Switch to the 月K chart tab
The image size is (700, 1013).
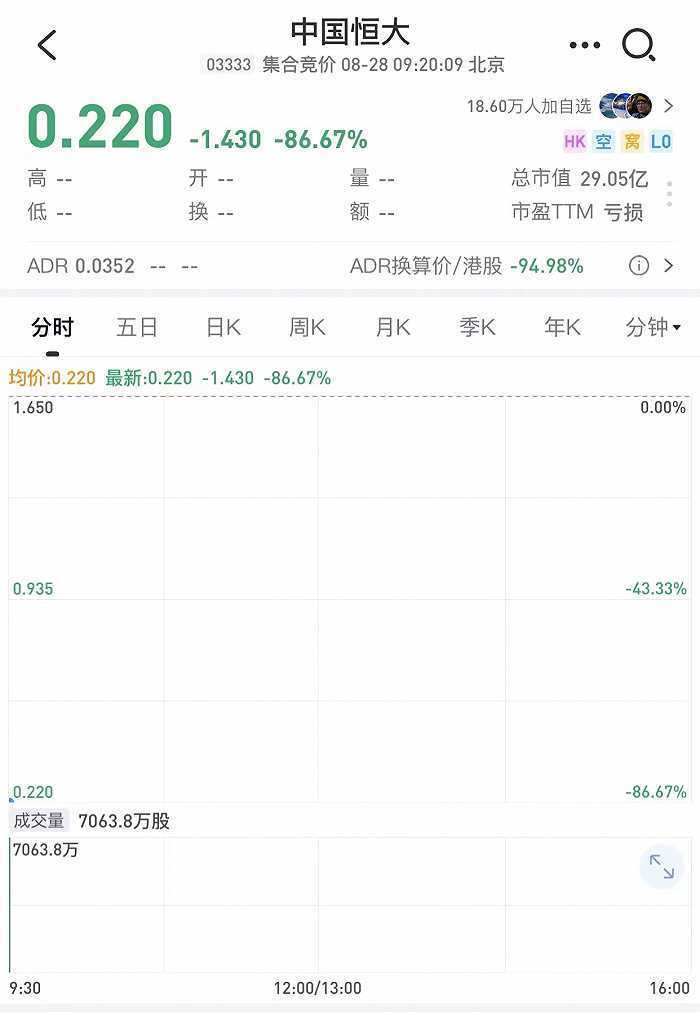(x=392, y=327)
